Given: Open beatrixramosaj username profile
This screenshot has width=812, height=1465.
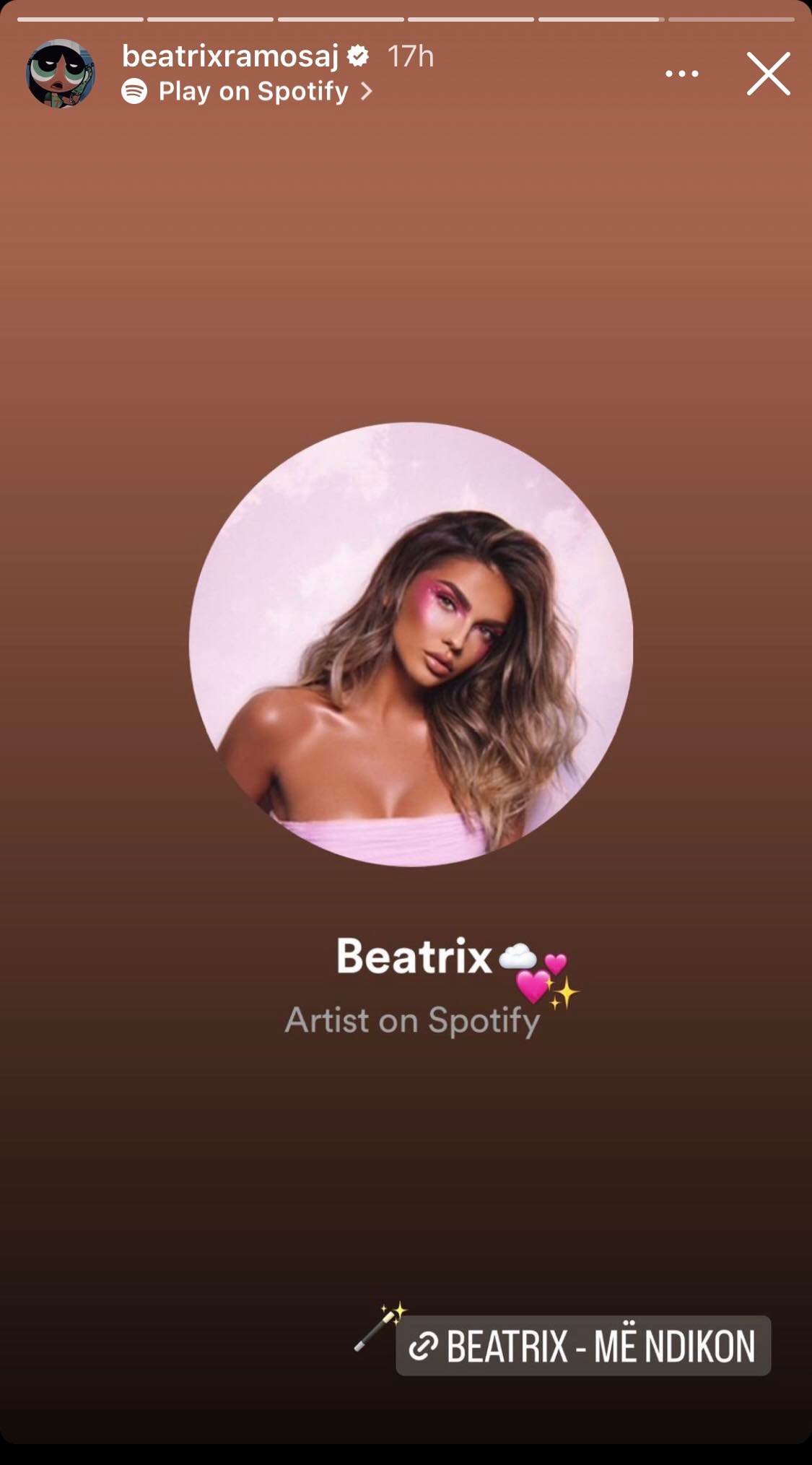Looking at the screenshot, I should coord(230,56).
